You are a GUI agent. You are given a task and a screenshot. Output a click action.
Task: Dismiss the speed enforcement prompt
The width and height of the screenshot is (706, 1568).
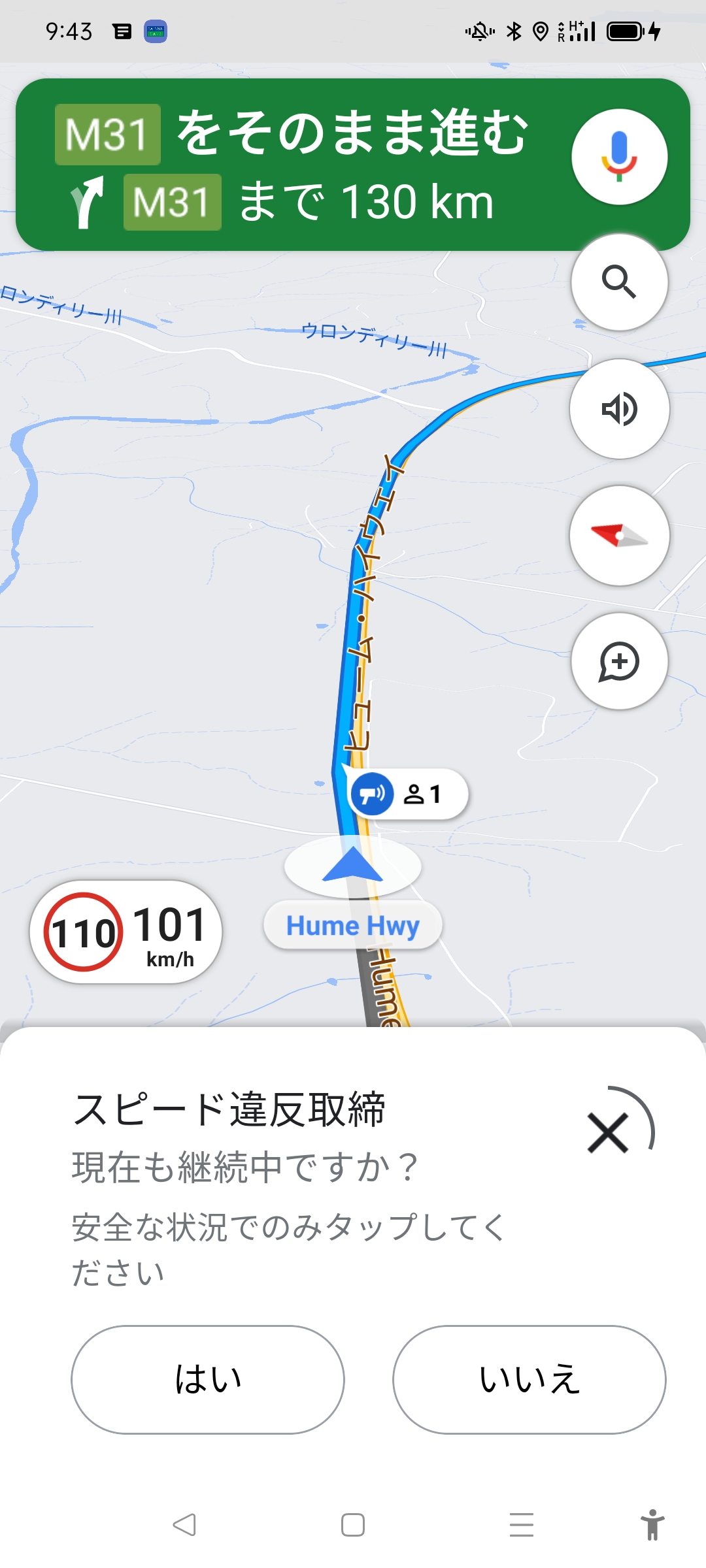click(609, 1132)
